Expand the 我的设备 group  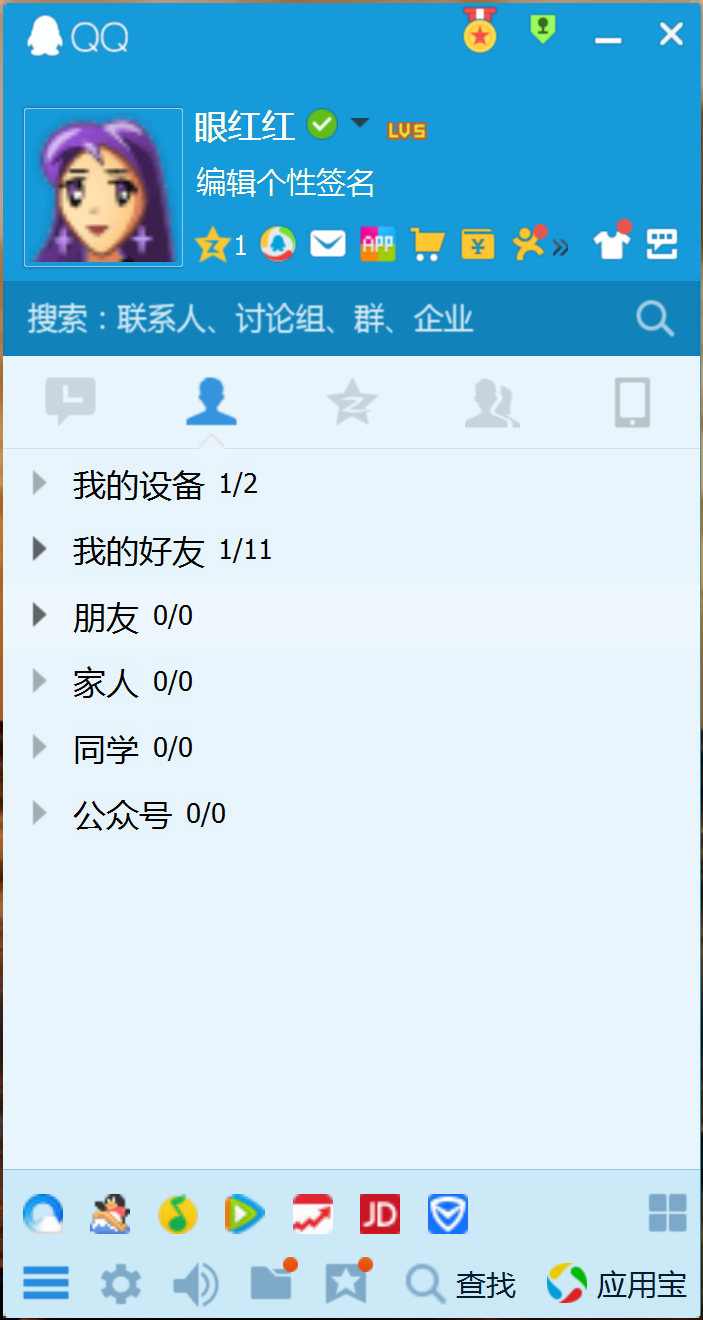352,485
